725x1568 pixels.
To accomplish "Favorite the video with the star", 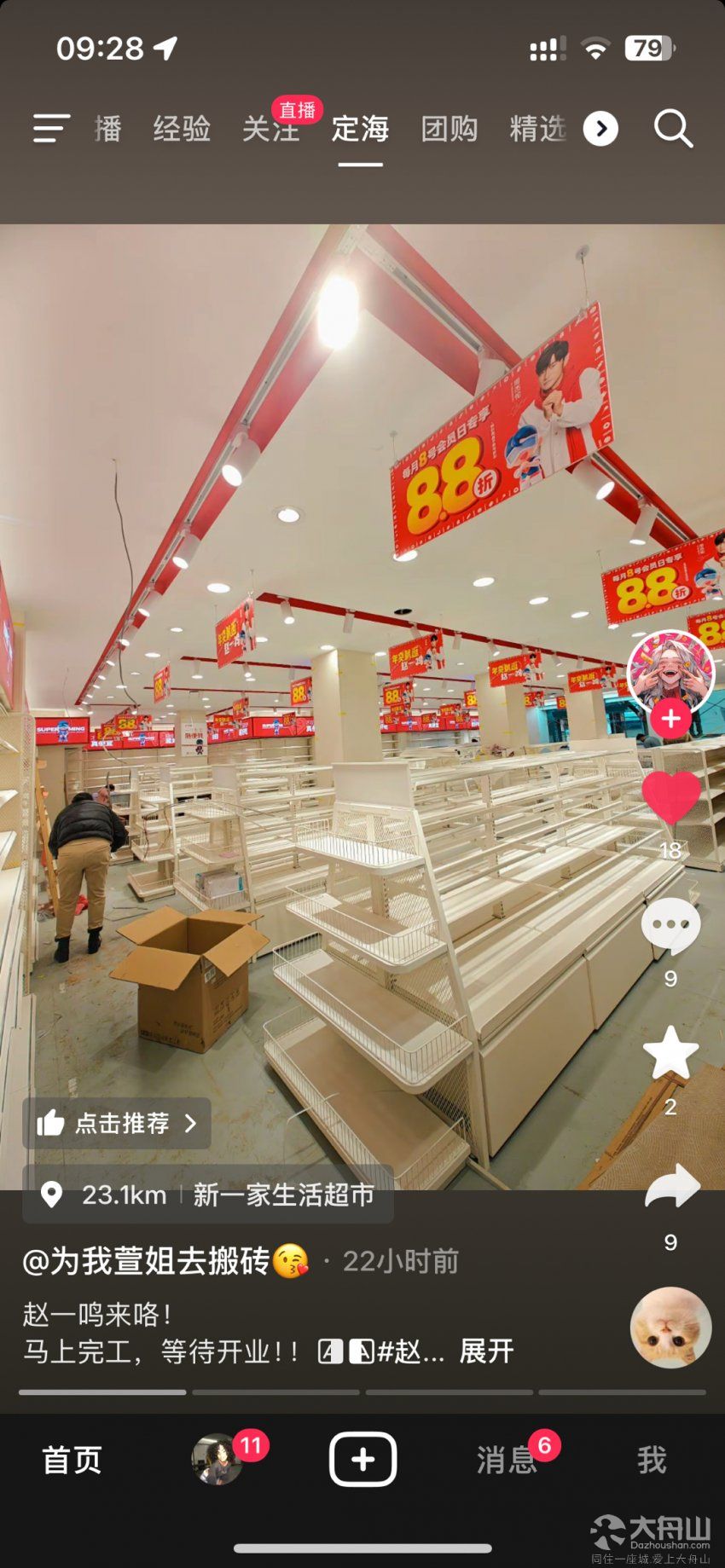I will click(x=670, y=1053).
